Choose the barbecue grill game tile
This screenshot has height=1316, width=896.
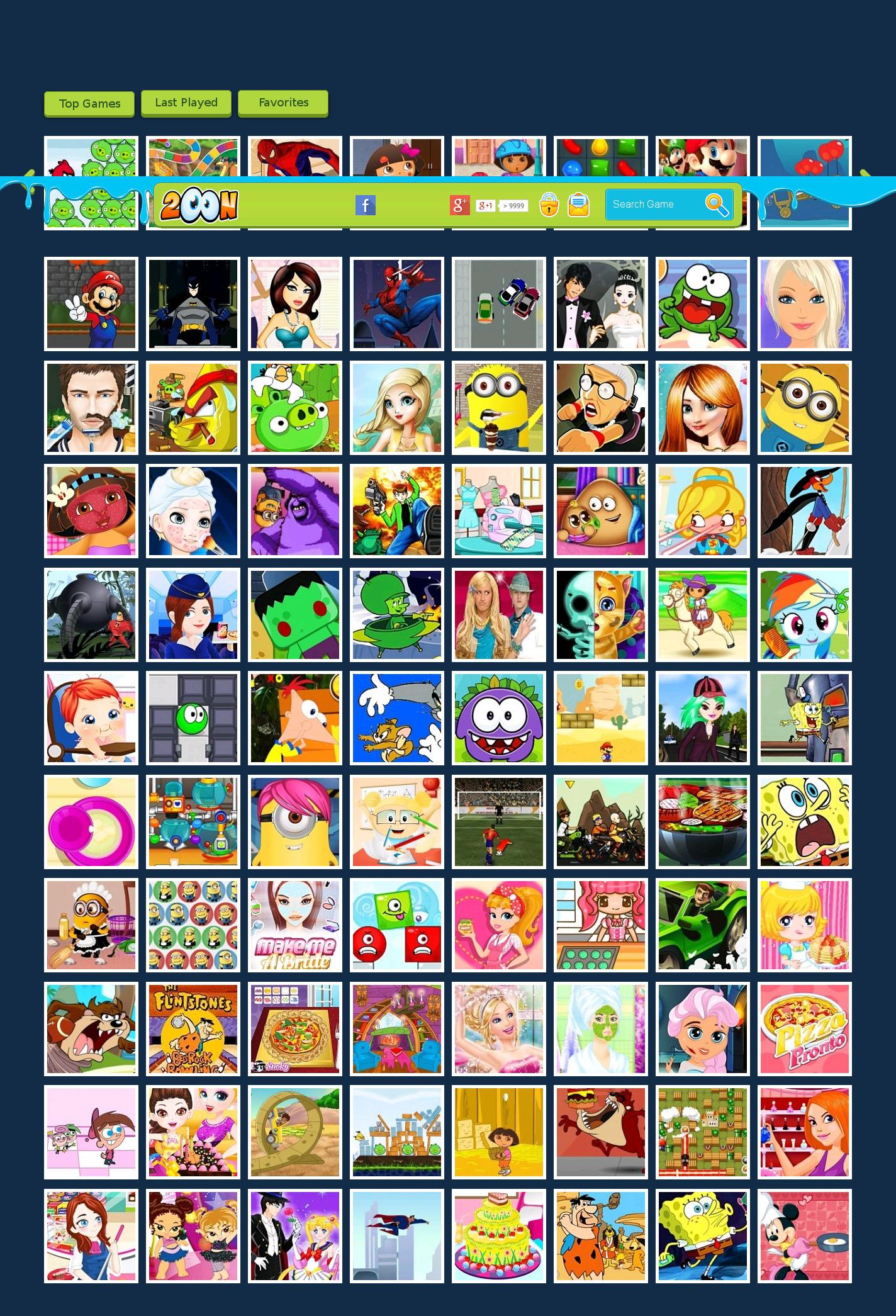(703, 822)
